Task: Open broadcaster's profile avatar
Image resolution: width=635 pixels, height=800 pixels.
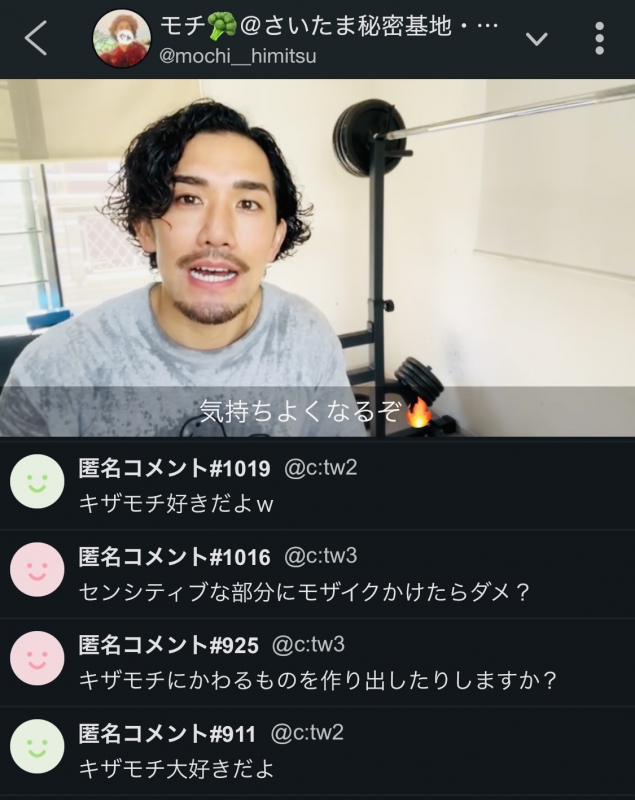Action: click(121, 39)
